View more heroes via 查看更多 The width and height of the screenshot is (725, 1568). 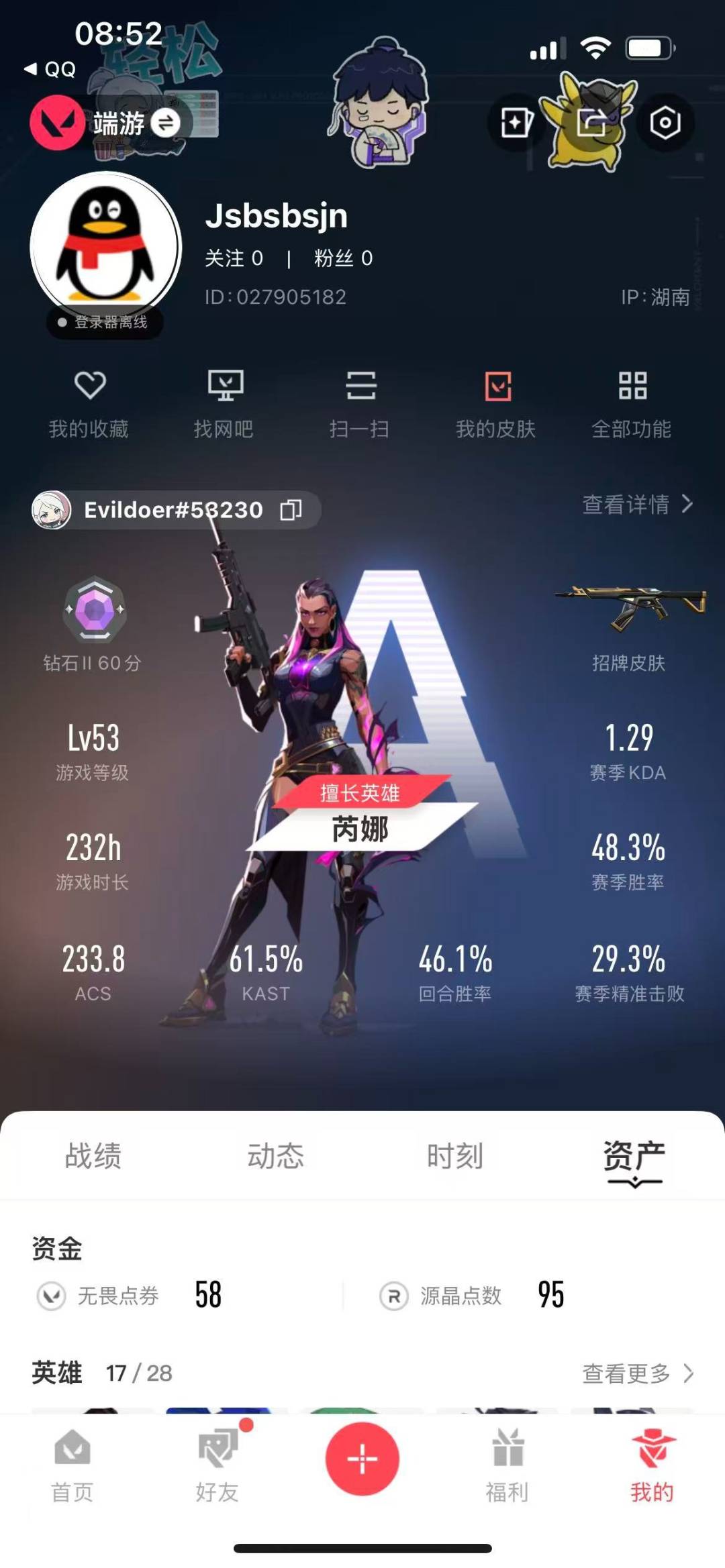(636, 1373)
